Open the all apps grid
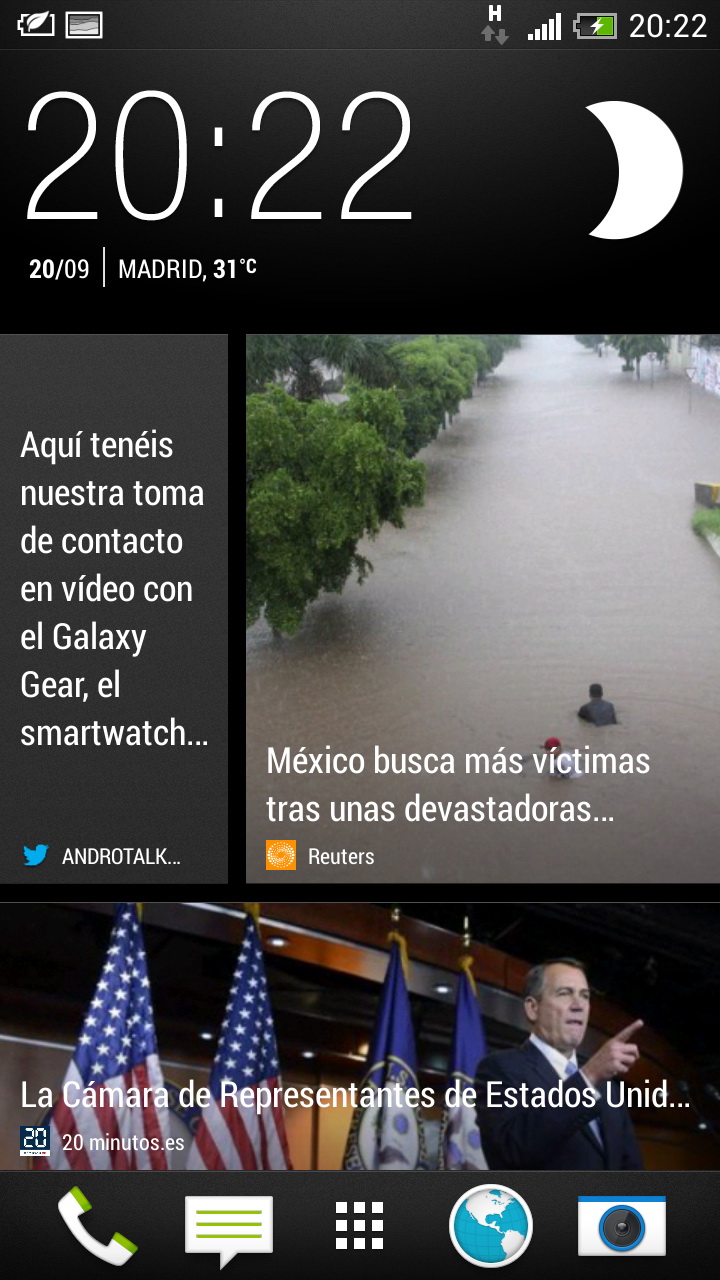This screenshot has height=1280, width=720. tap(359, 1225)
